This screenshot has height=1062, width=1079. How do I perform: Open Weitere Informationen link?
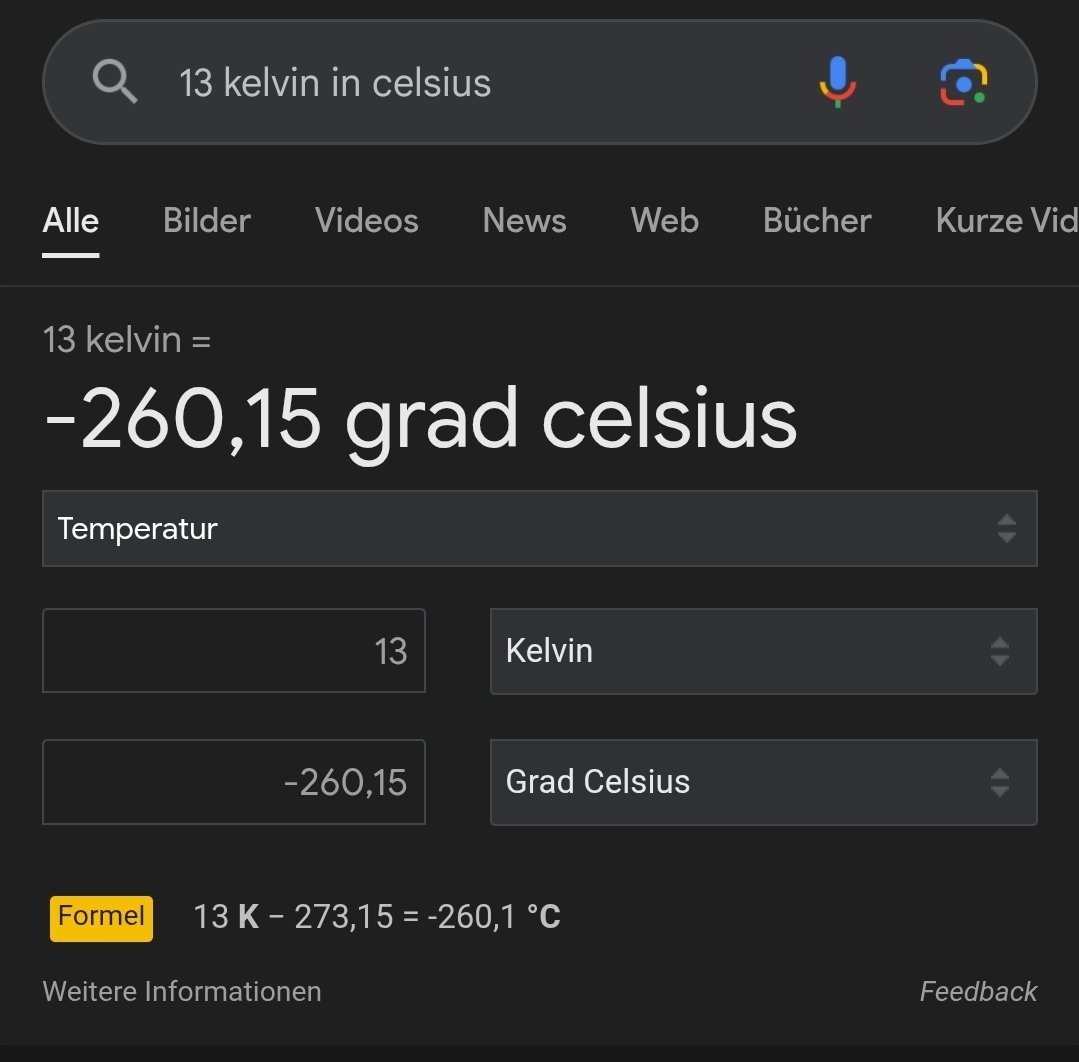tap(182, 992)
